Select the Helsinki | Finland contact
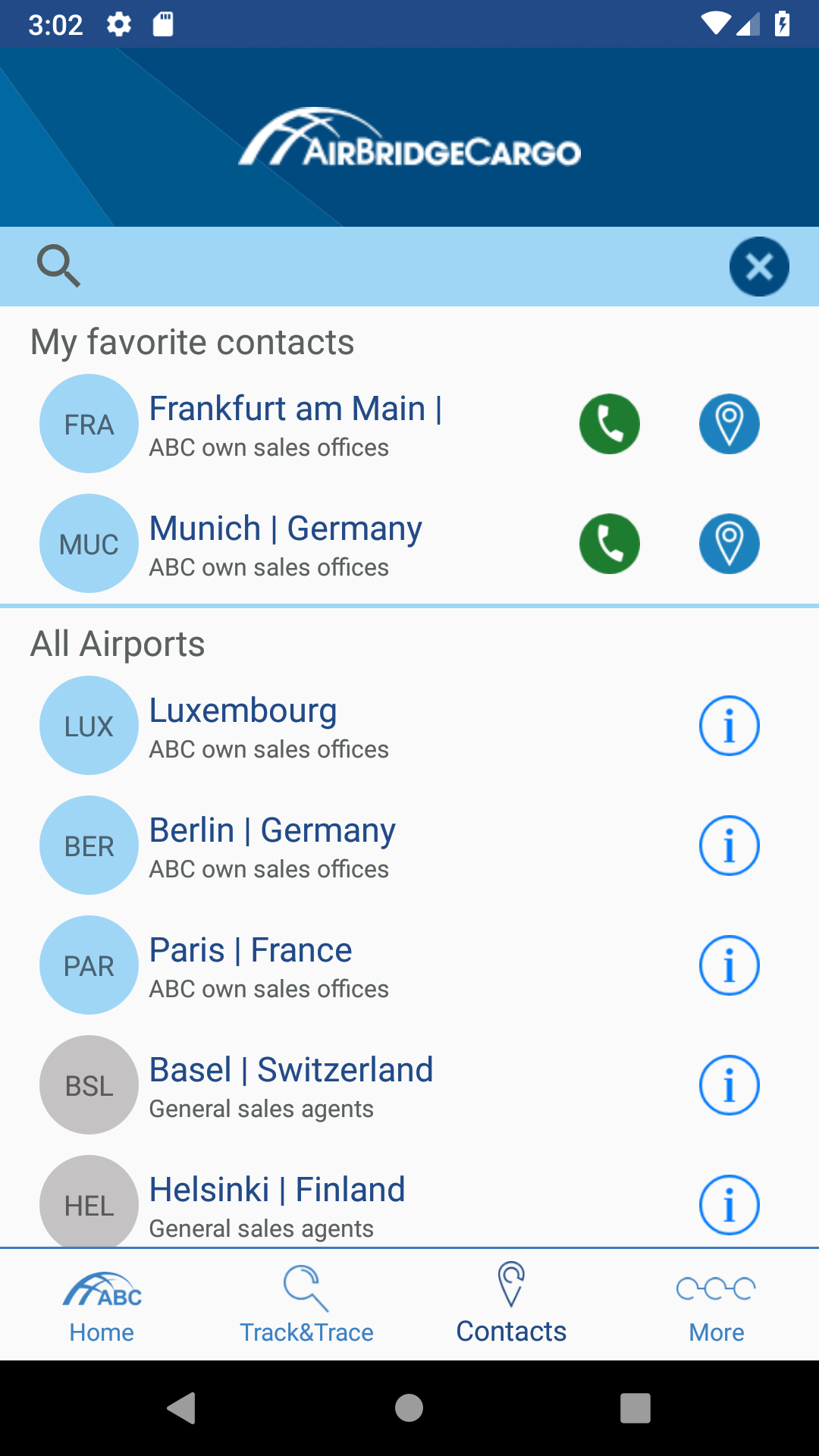This screenshot has width=819, height=1456. [x=409, y=1200]
